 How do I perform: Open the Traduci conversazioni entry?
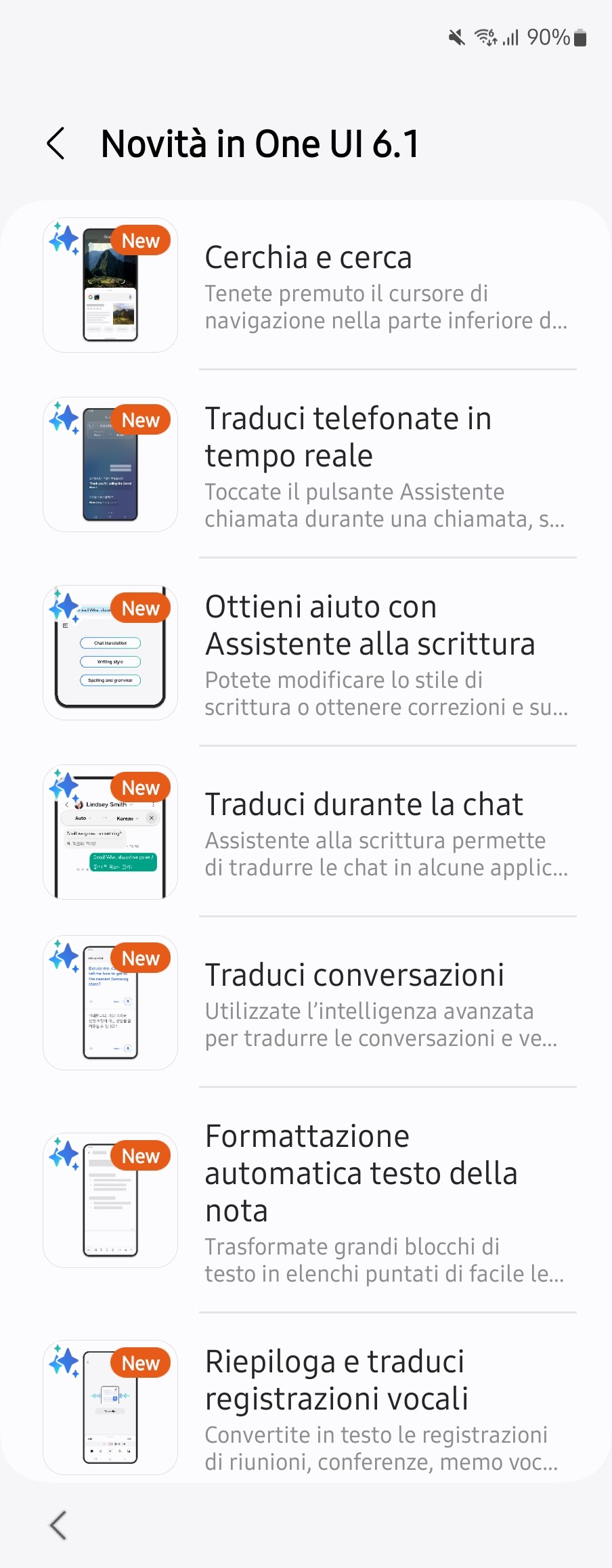tap(386, 1004)
